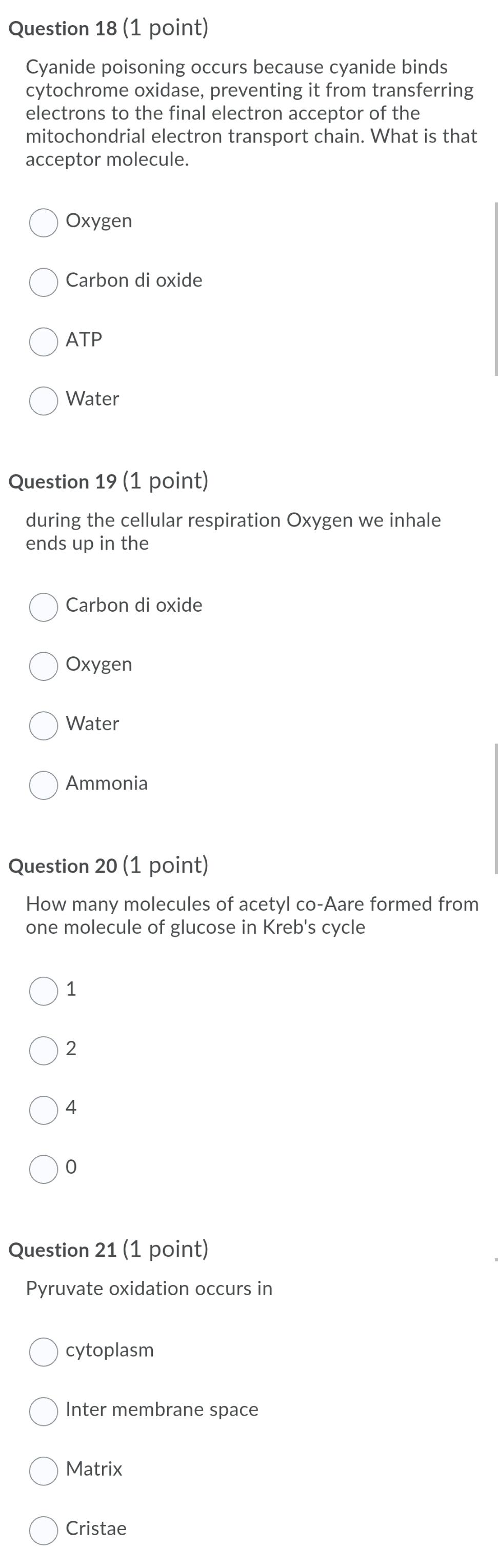
Task: Select cytoplasm for pyruvate oxidation
Action: pyautogui.click(x=44, y=1351)
